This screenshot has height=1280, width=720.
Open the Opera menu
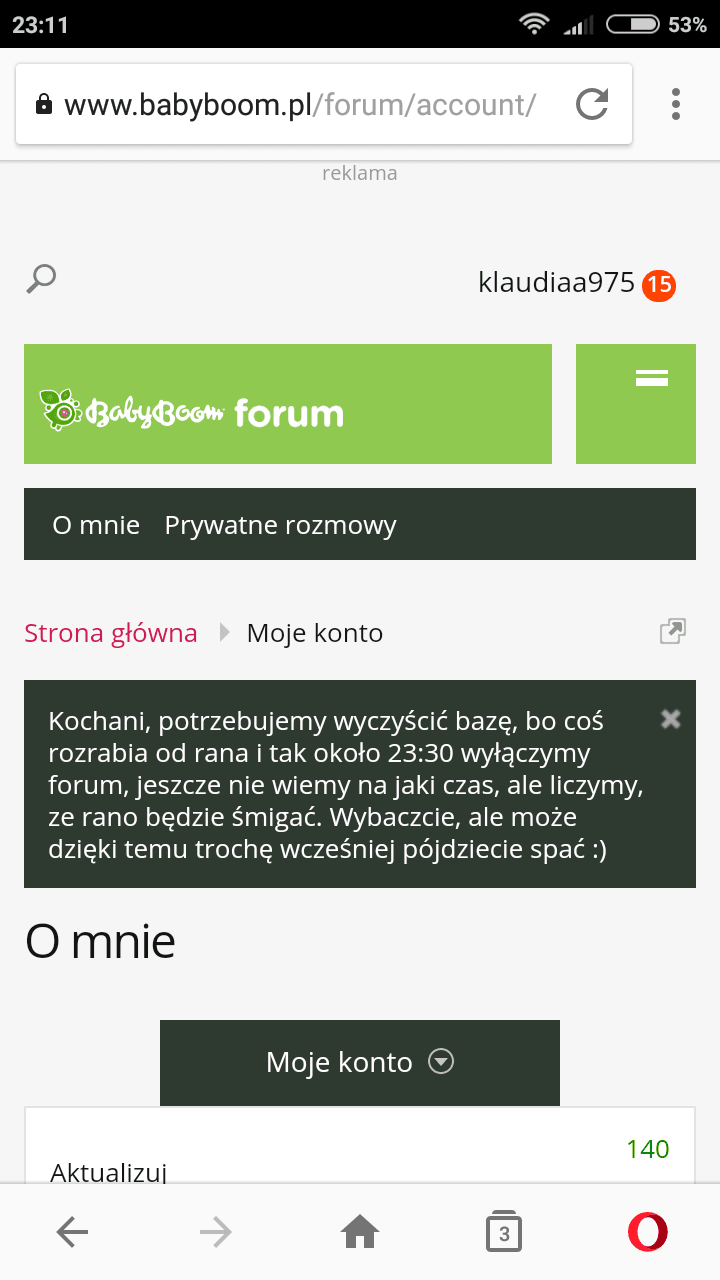(648, 1232)
